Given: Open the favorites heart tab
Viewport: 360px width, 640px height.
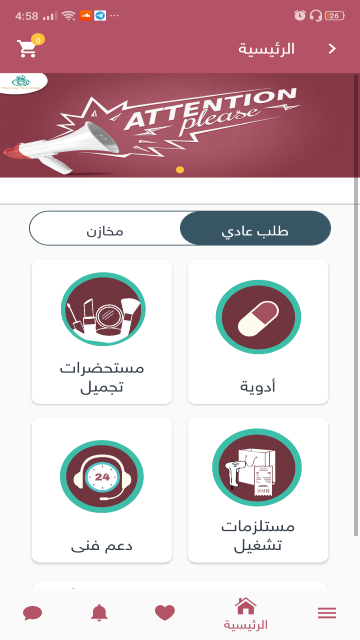Looking at the screenshot, I should [165, 613].
